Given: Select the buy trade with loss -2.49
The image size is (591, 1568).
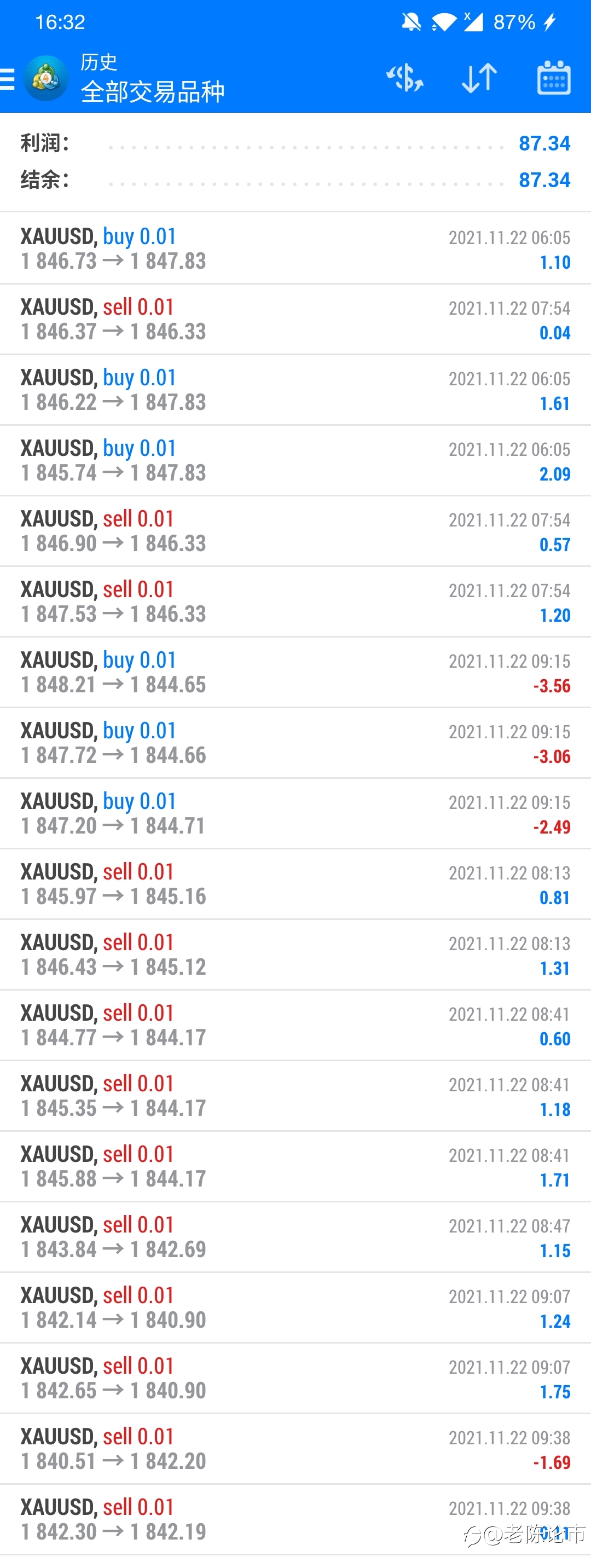Looking at the screenshot, I should [x=295, y=814].
